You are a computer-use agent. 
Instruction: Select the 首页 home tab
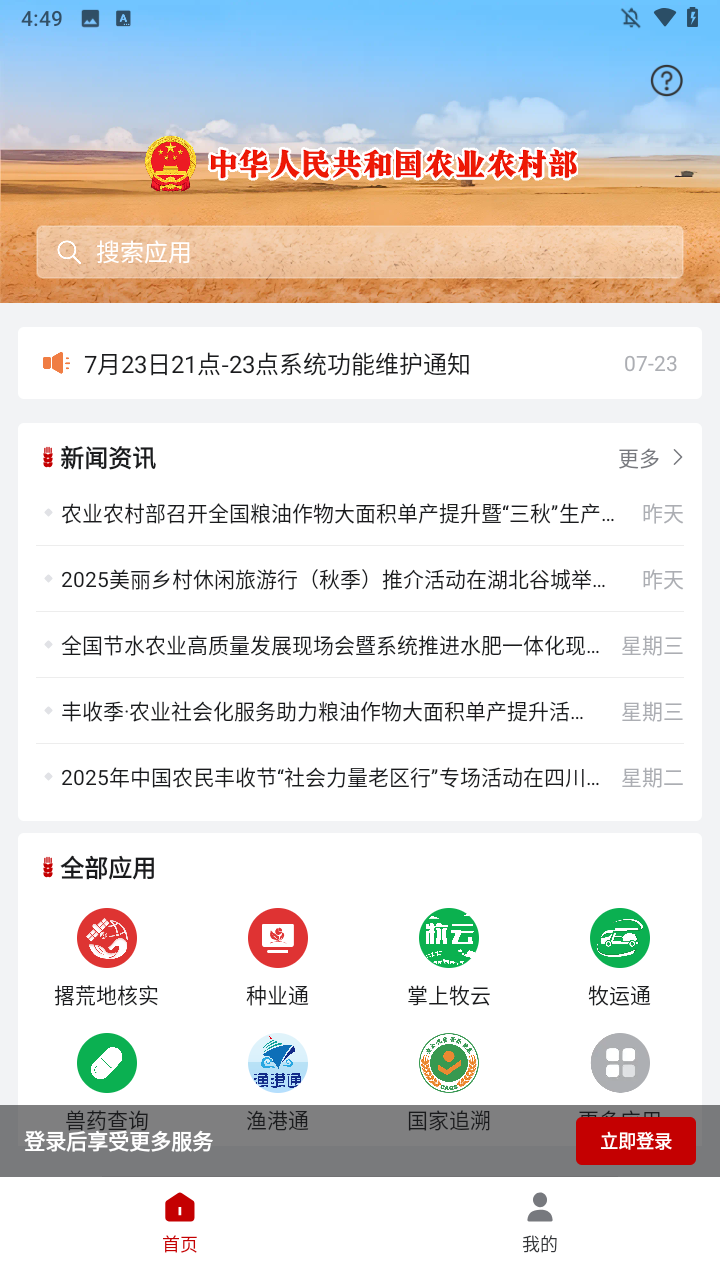point(179,1220)
